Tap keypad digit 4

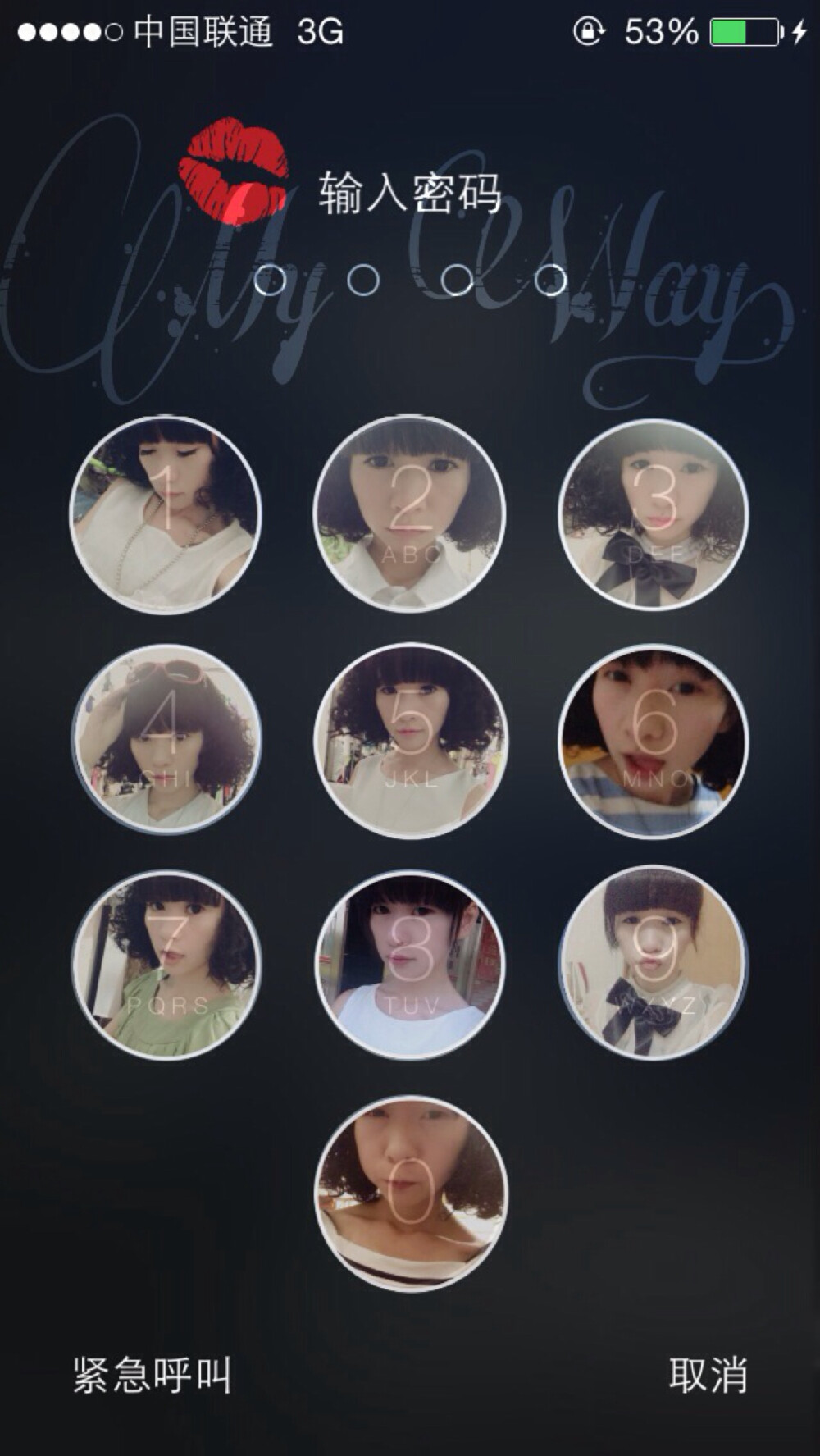coord(166,740)
